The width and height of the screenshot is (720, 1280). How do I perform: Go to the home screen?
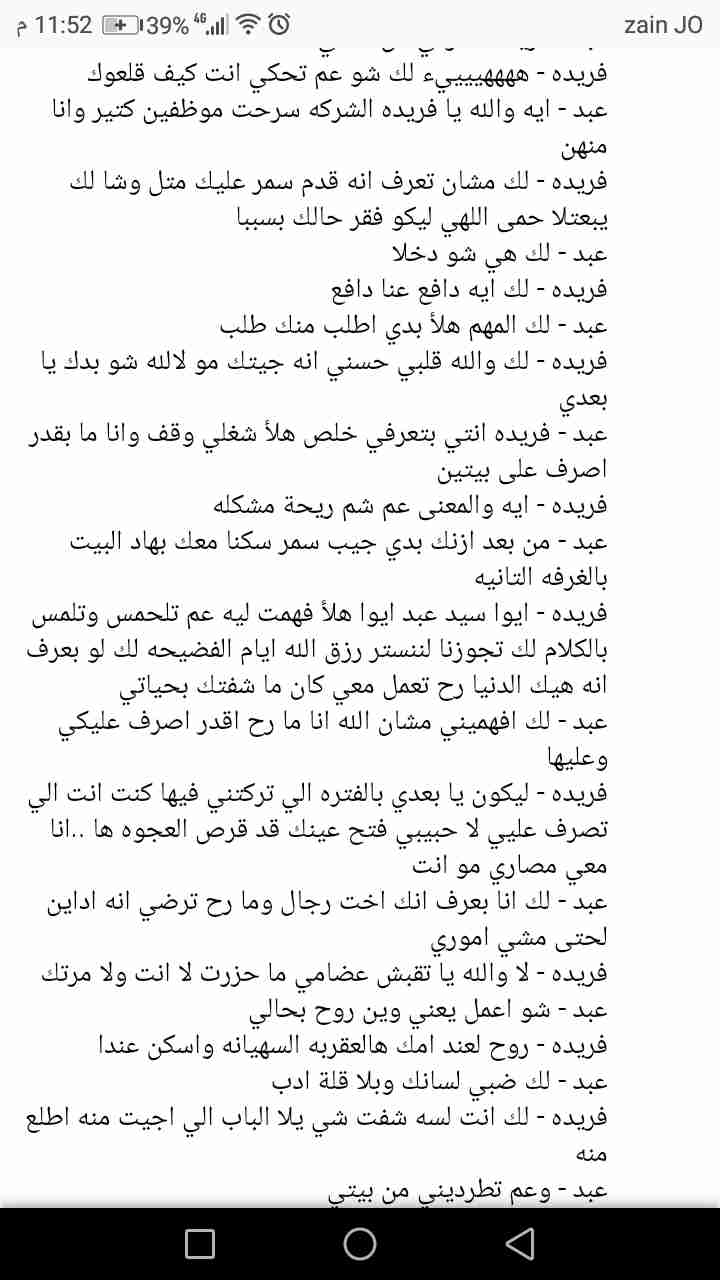pos(360,1243)
